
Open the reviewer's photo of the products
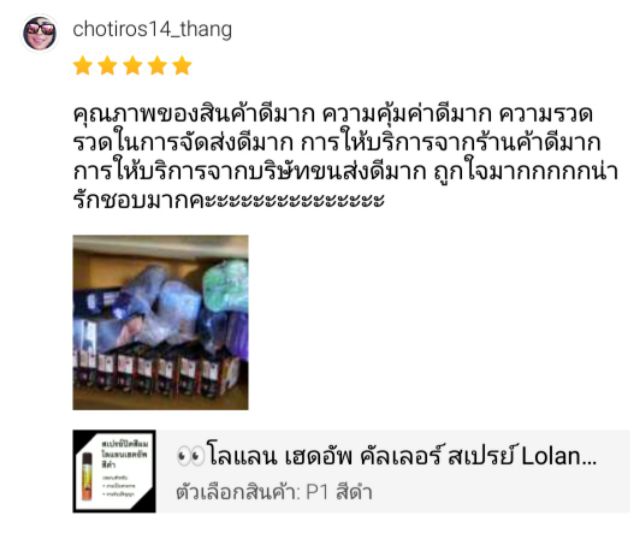(160, 322)
